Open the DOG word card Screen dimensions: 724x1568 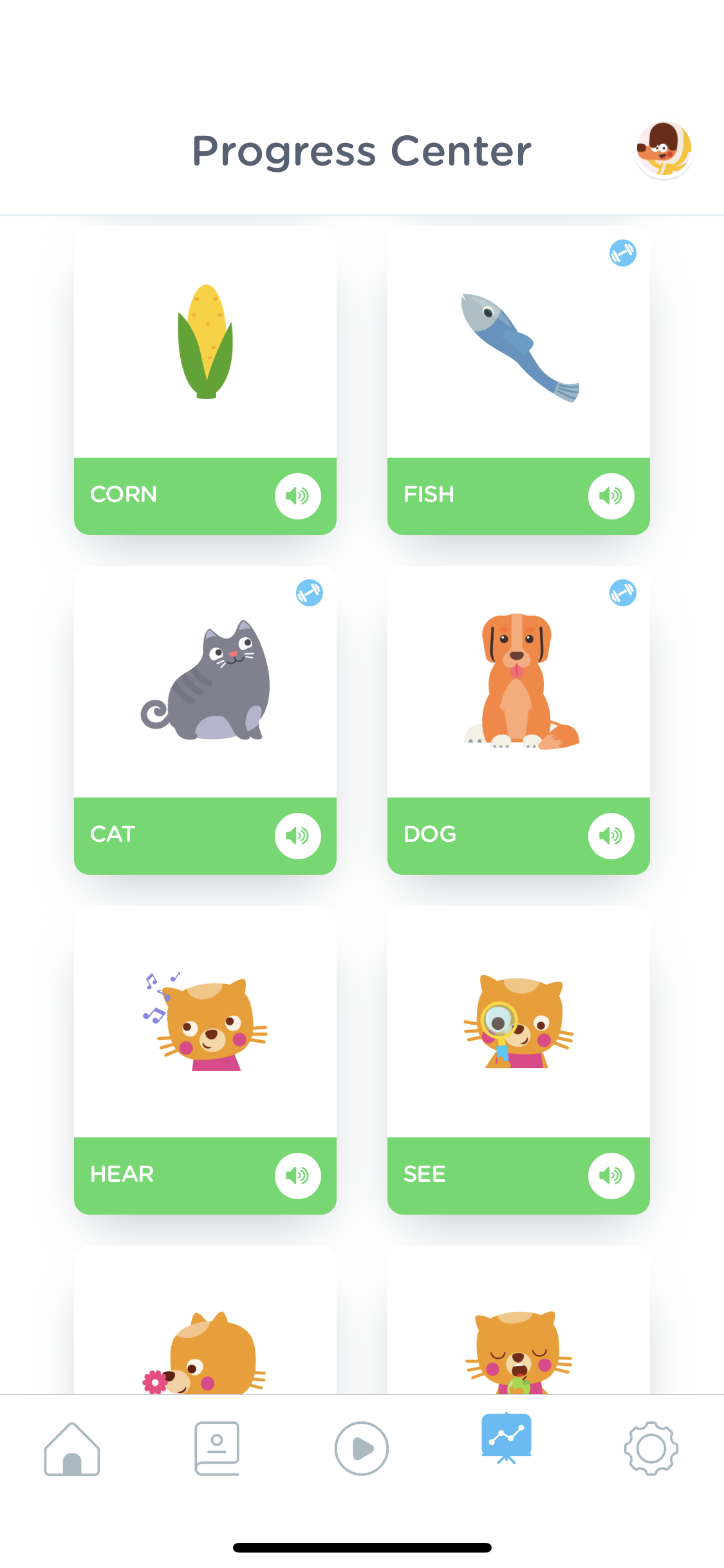coord(519,720)
